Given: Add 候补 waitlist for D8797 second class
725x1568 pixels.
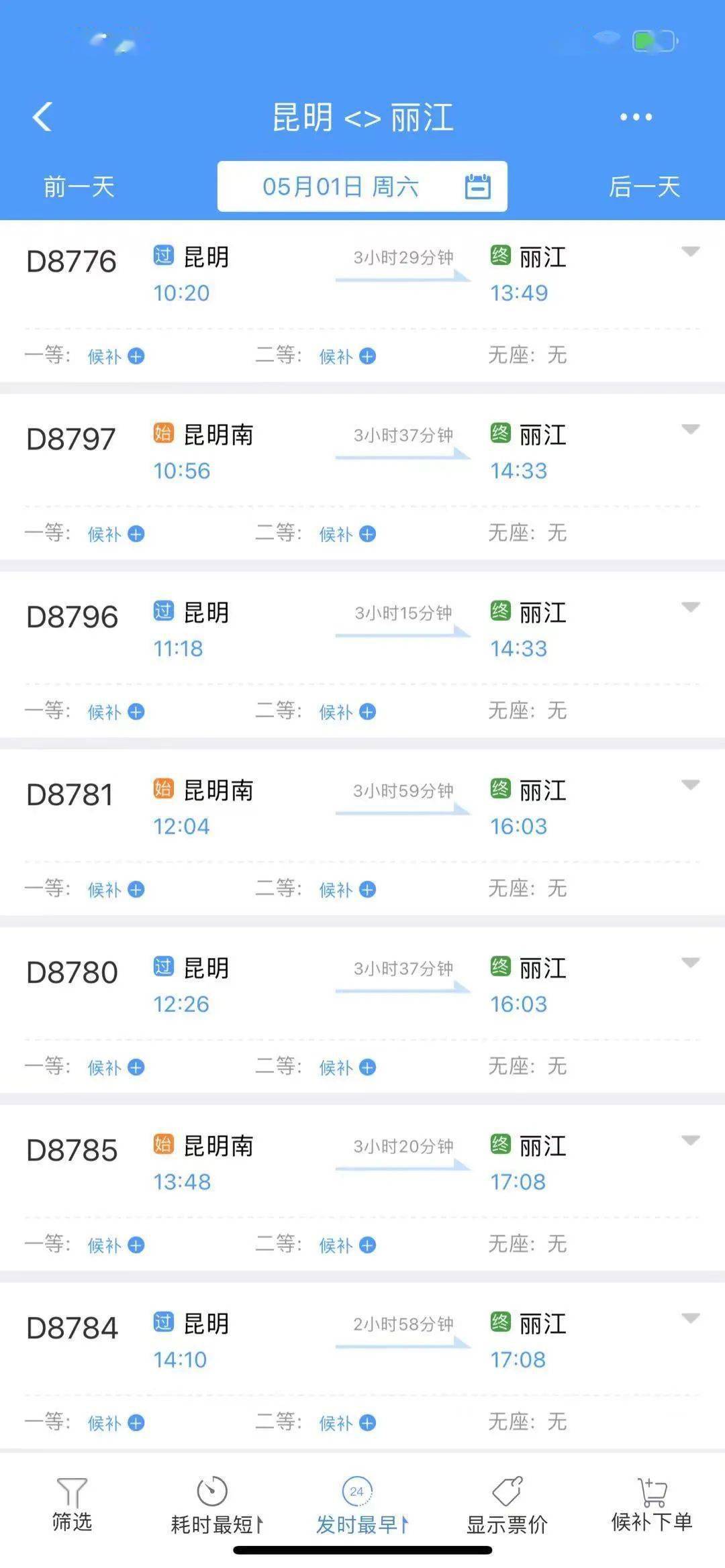Looking at the screenshot, I should (x=348, y=534).
